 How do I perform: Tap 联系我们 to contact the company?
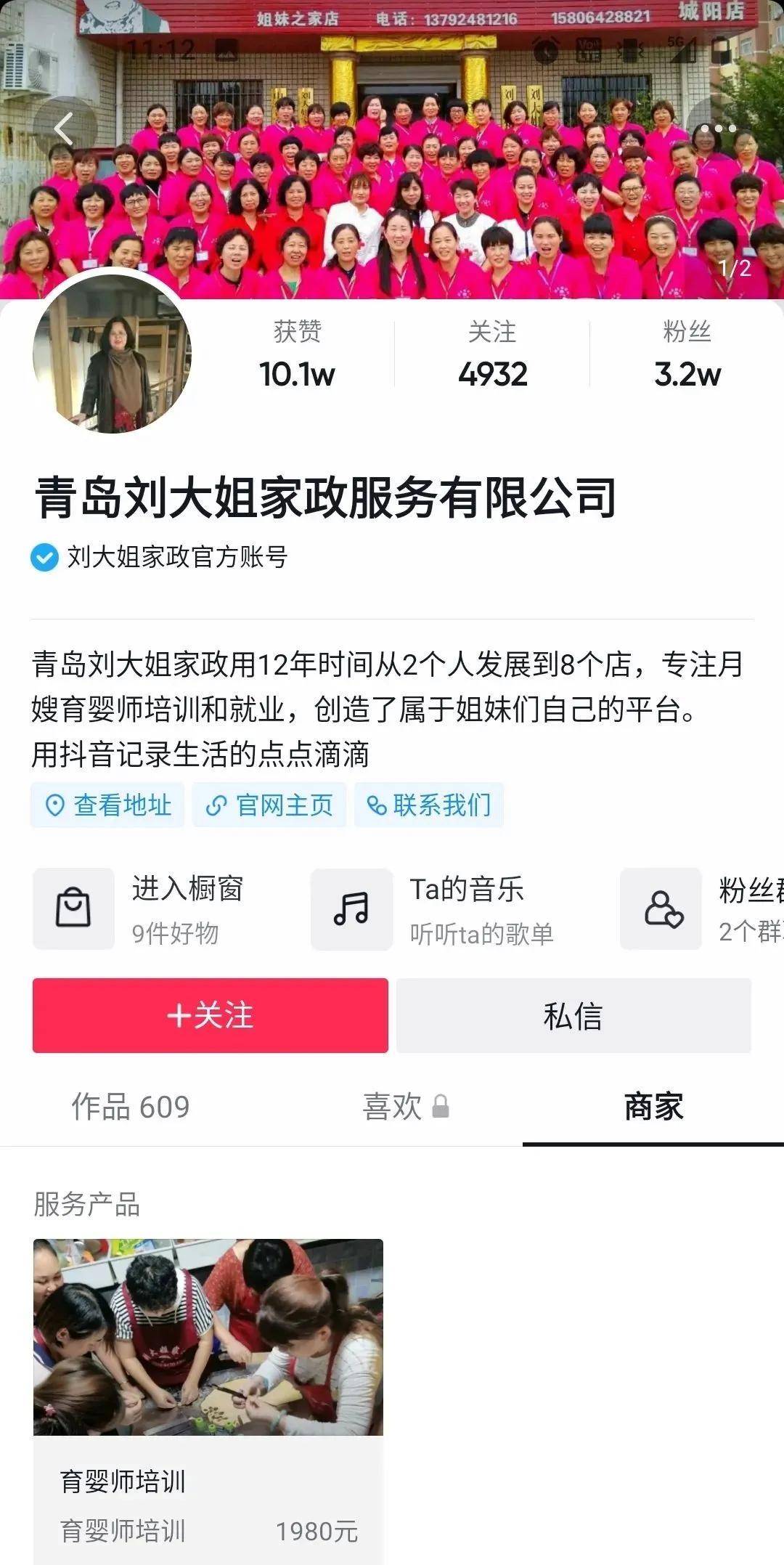pos(429,805)
